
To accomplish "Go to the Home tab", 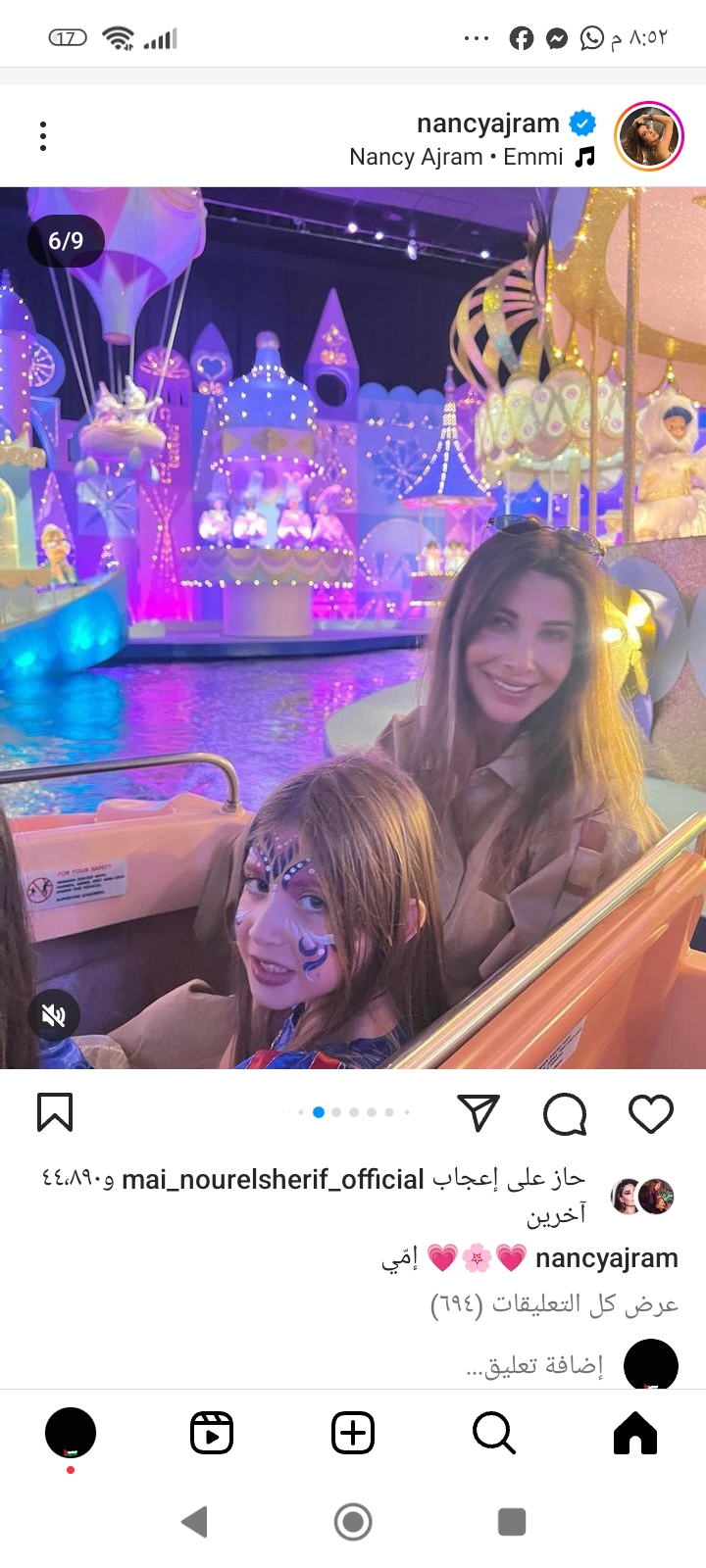I will 634,1434.
